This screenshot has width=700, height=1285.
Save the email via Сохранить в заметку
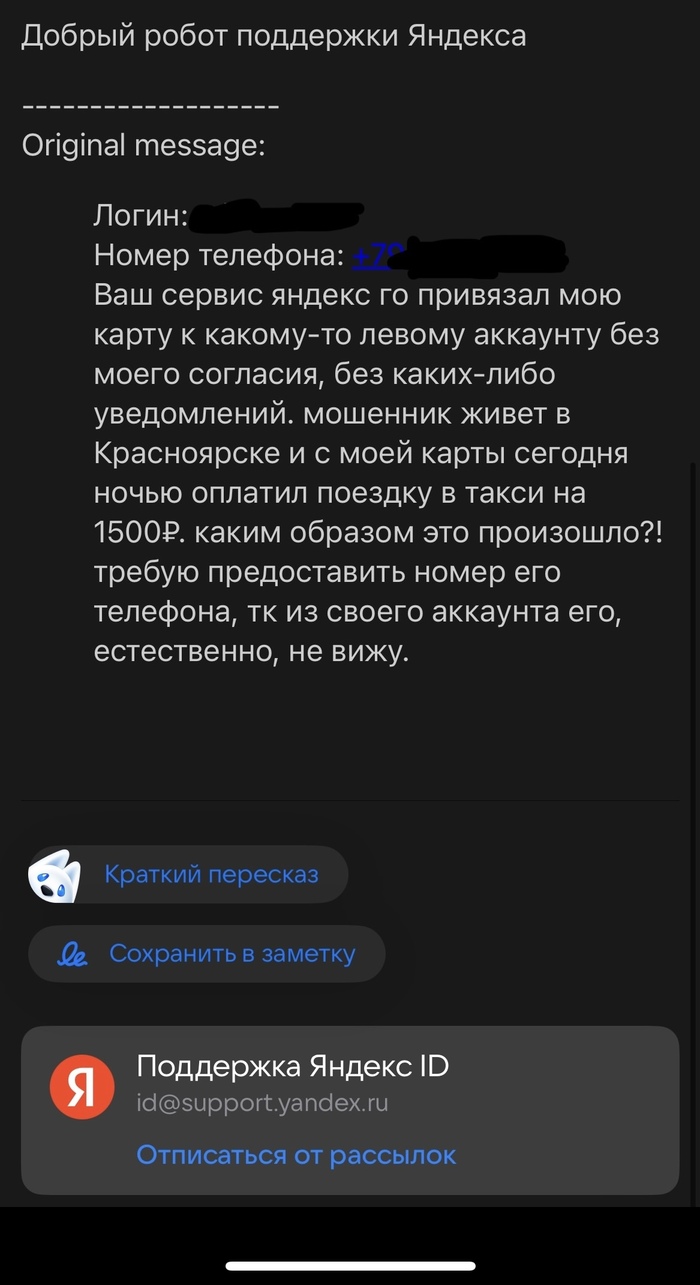click(x=207, y=954)
